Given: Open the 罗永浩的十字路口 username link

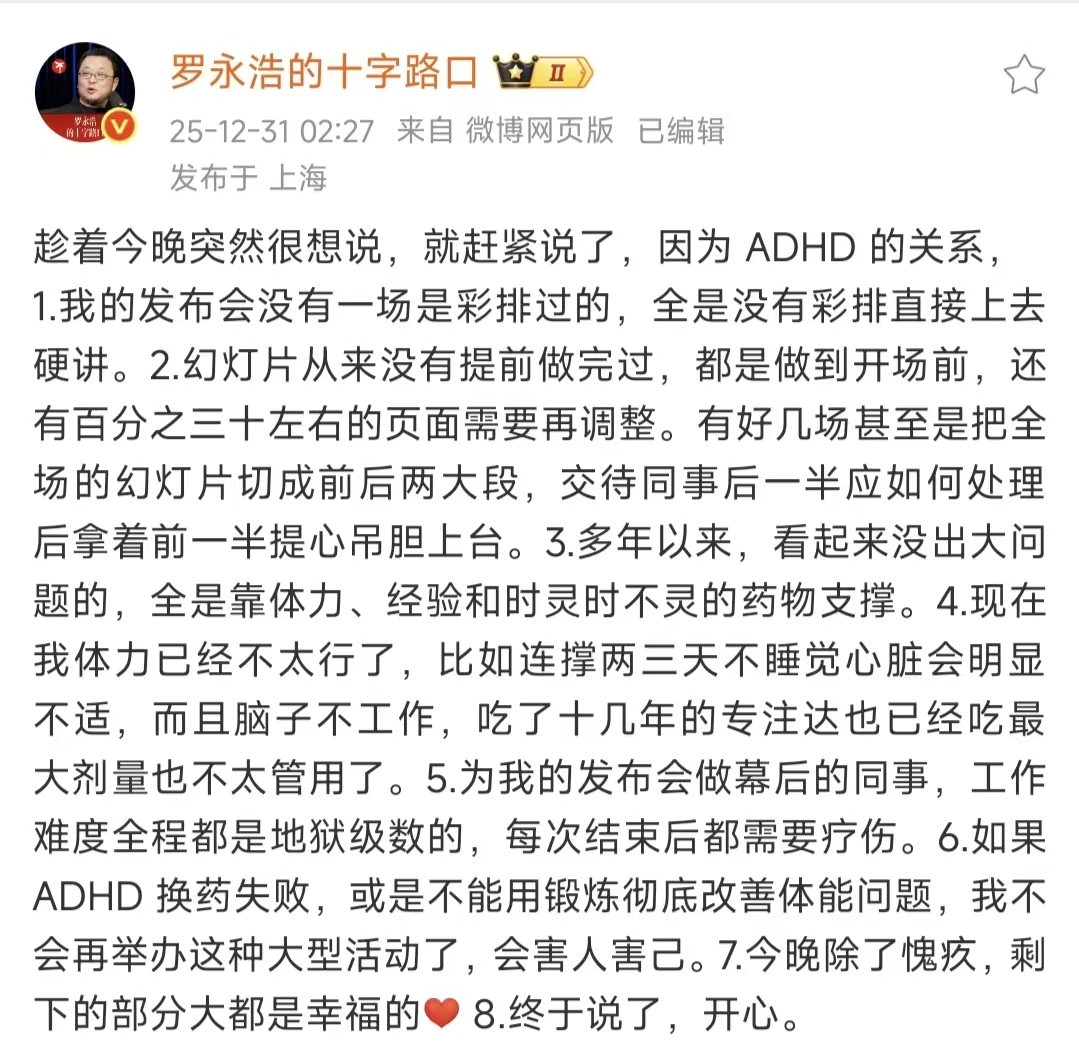Looking at the screenshot, I should pos(324,74).
